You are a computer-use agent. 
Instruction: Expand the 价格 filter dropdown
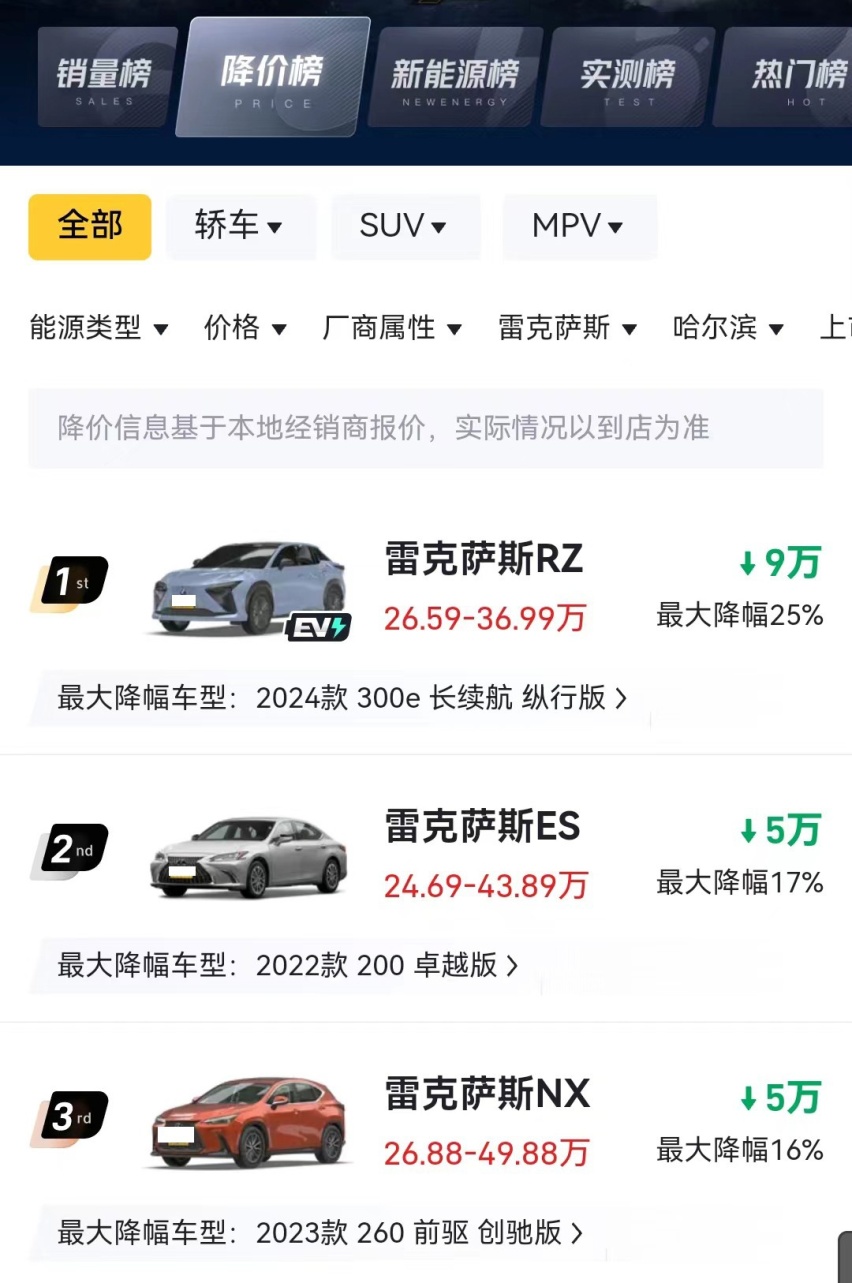coord(246,328)
